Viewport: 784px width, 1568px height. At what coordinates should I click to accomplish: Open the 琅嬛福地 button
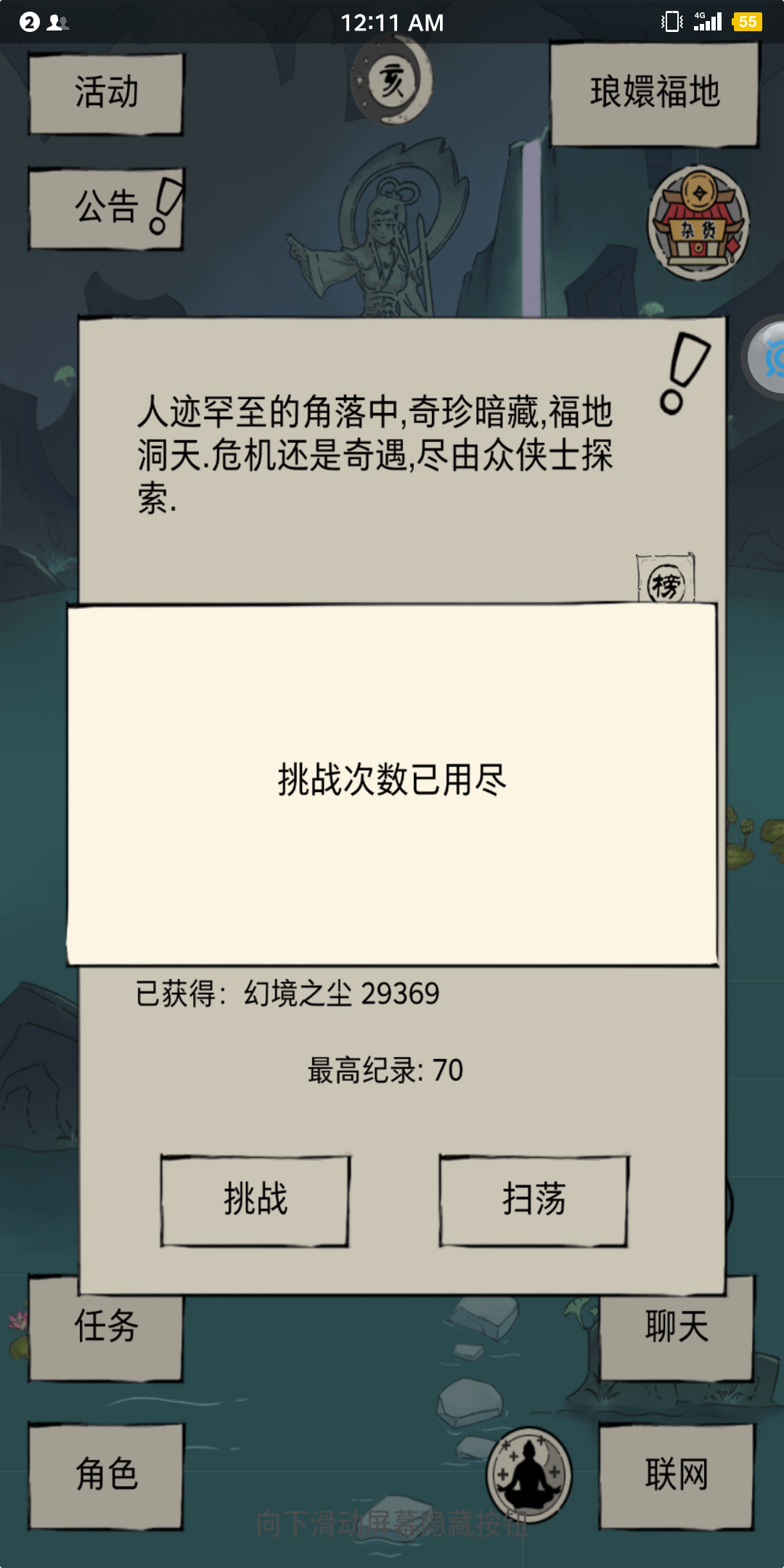pyautogui.click(x=654, y=93)
